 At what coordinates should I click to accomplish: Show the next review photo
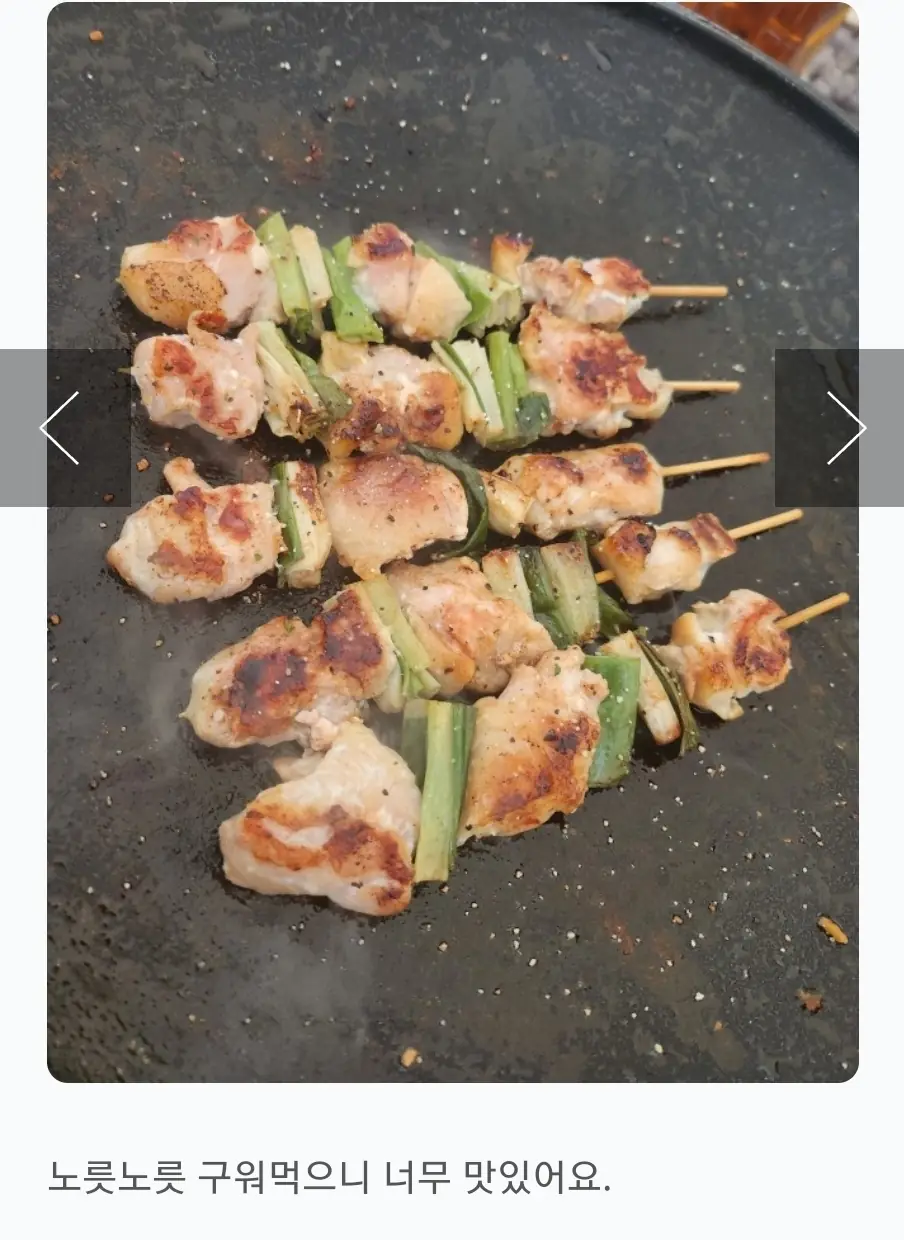(844, 428)
